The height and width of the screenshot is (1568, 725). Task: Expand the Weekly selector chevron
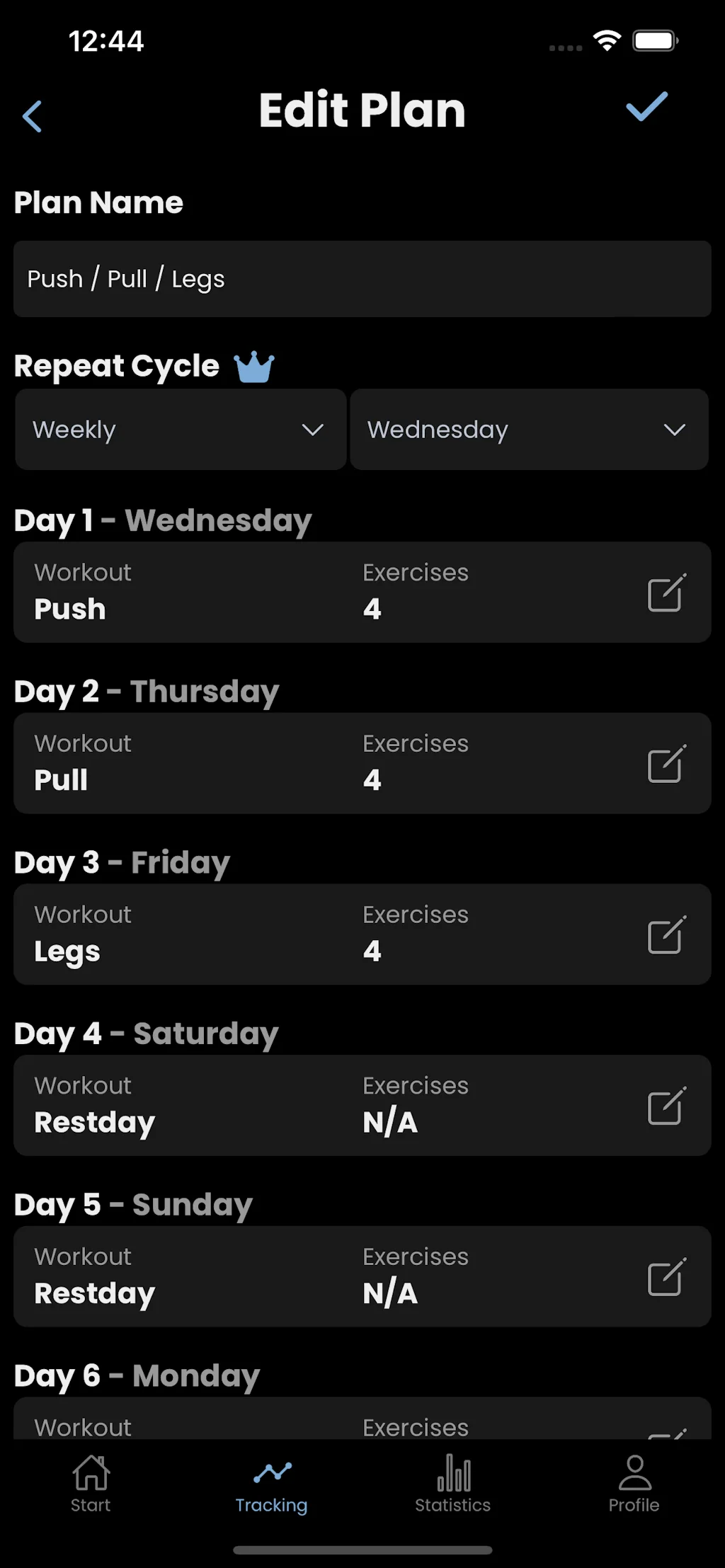314,430
